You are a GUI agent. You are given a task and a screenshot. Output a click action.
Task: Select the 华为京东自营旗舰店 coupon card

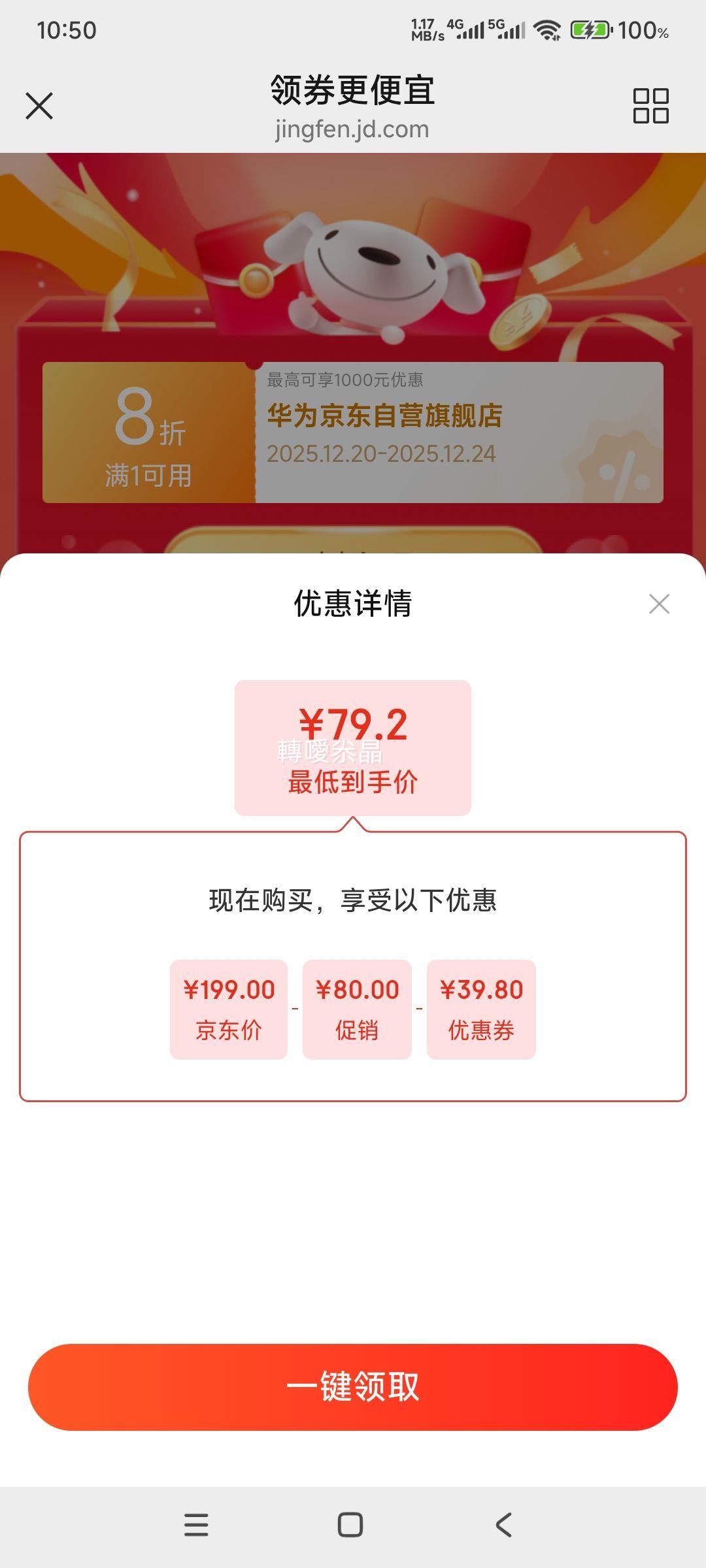pos(353,430)
